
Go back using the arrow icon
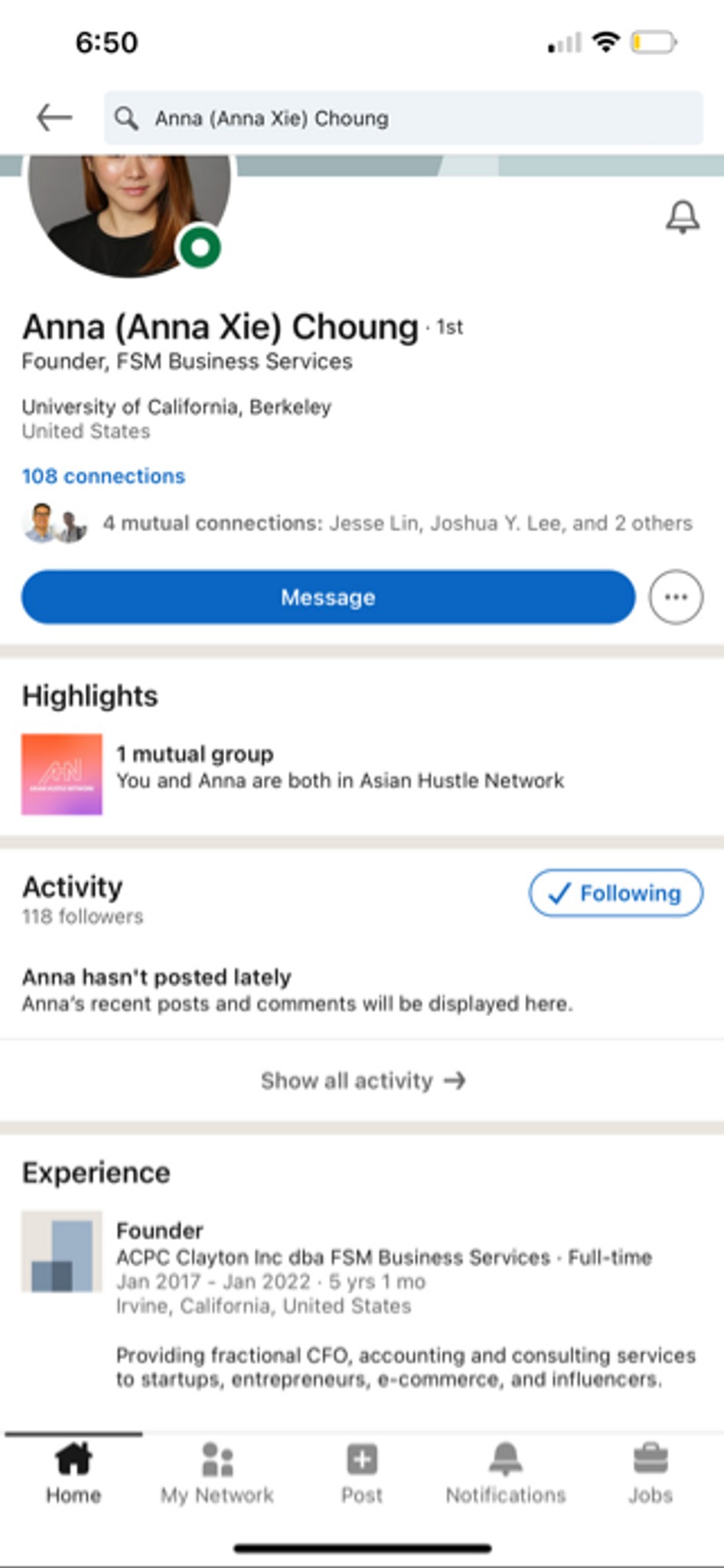pyautogui.click(x=54, y=118)
